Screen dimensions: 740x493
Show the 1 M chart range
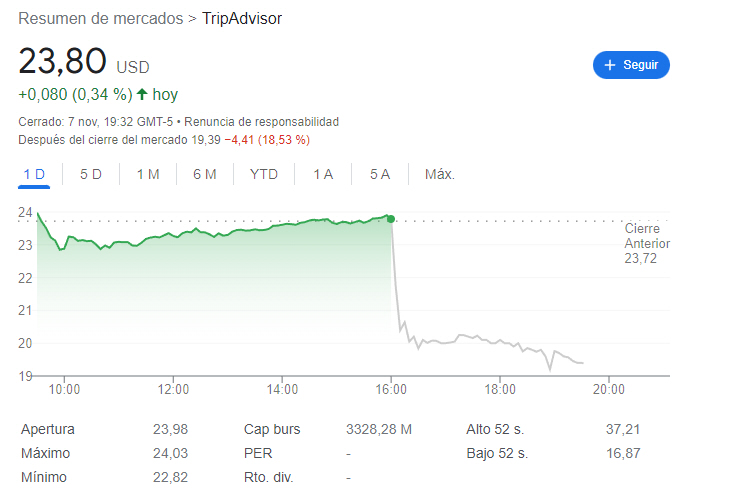(x=148, y=174)
